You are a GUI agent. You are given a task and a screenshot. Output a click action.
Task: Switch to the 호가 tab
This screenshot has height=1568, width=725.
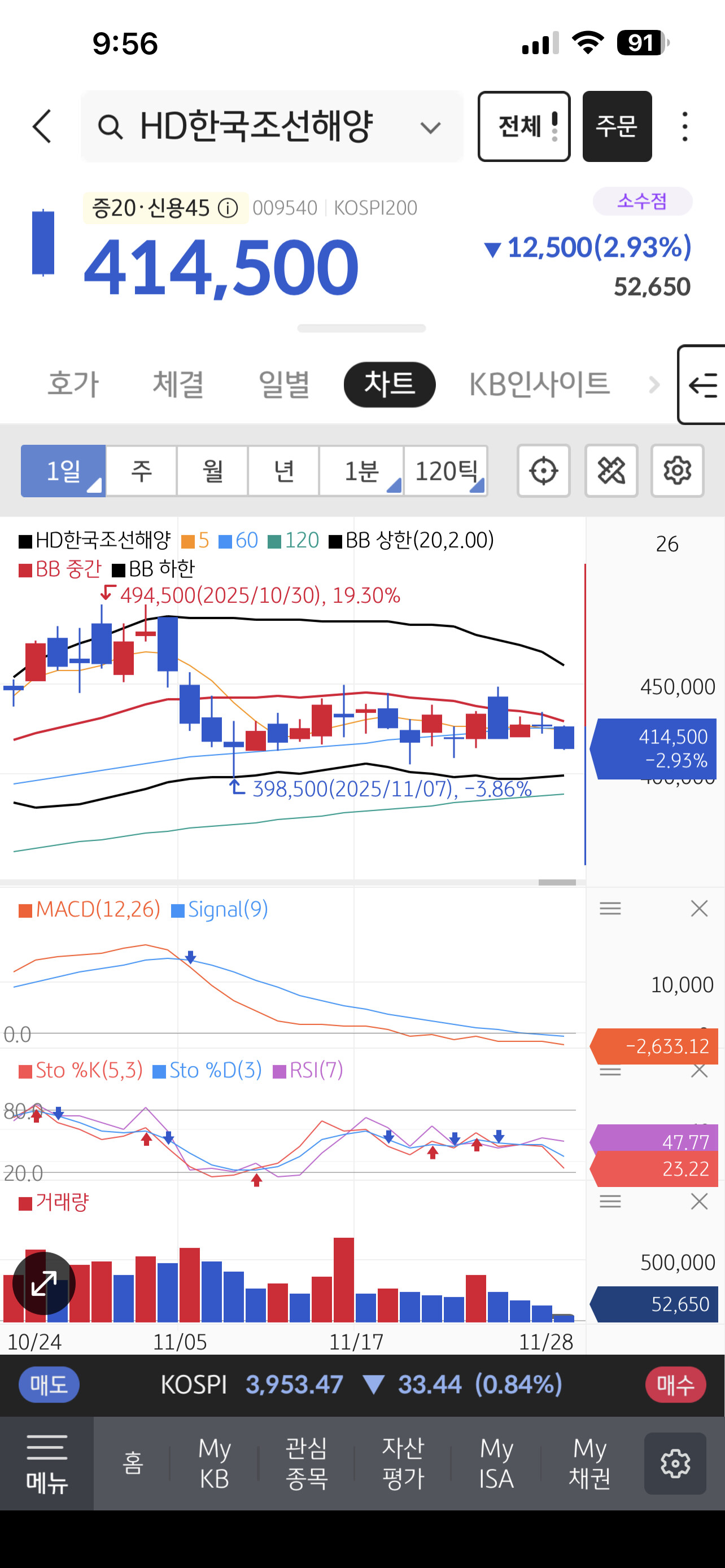coord(73,384)
